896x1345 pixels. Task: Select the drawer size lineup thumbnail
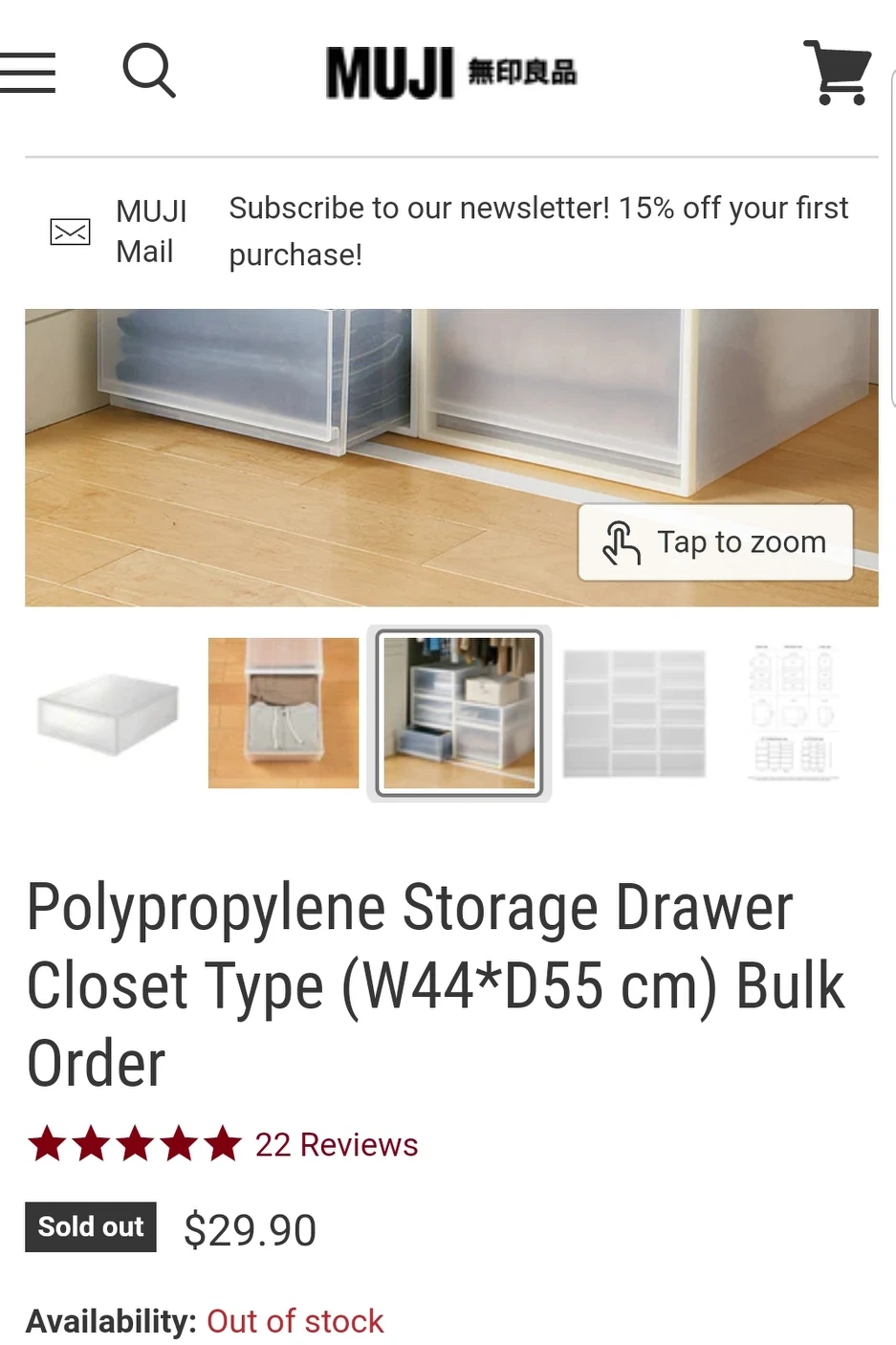[x=634, y=714]
